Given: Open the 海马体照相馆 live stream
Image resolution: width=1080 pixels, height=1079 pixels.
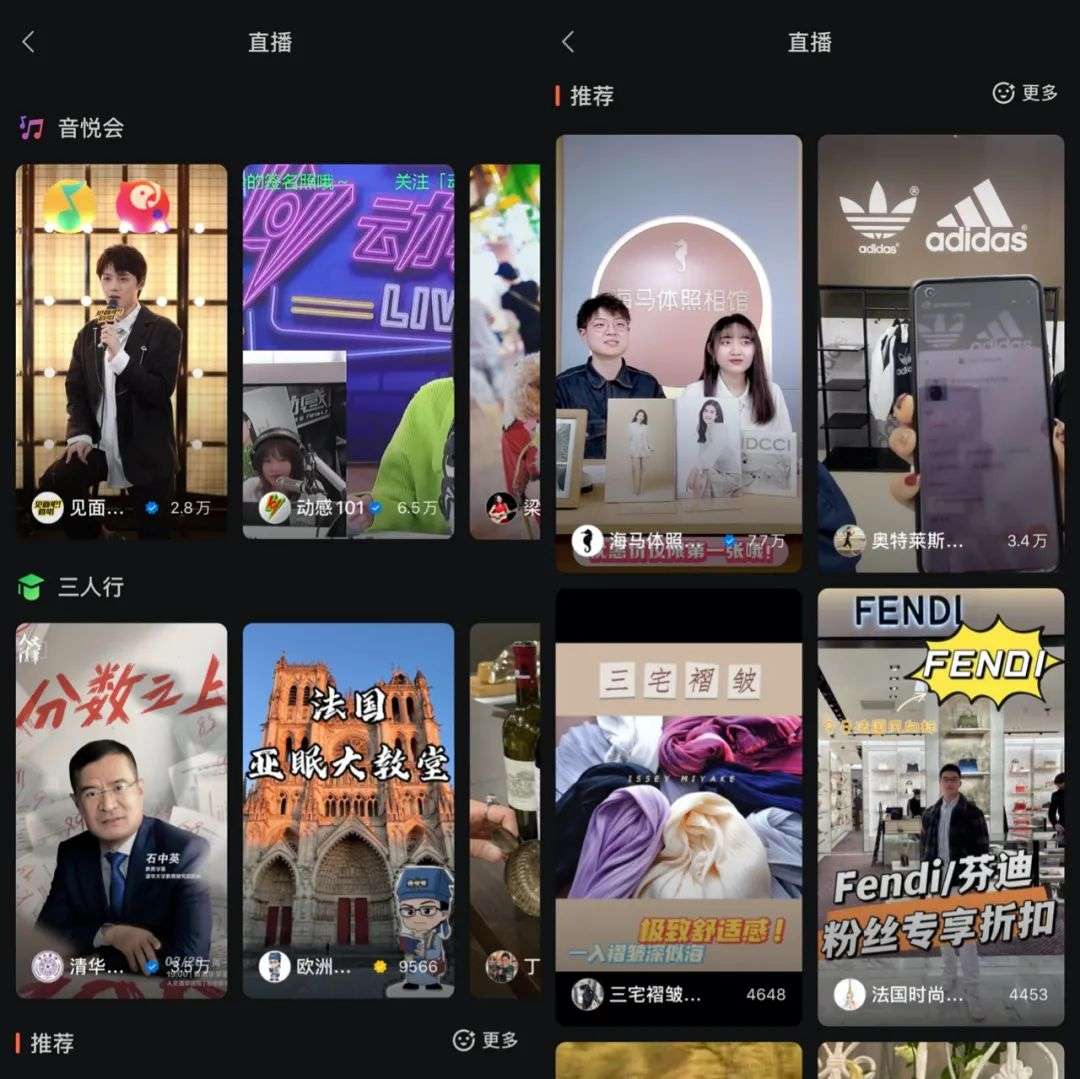Looking at the screenshot, I should [x=678, y=352].
